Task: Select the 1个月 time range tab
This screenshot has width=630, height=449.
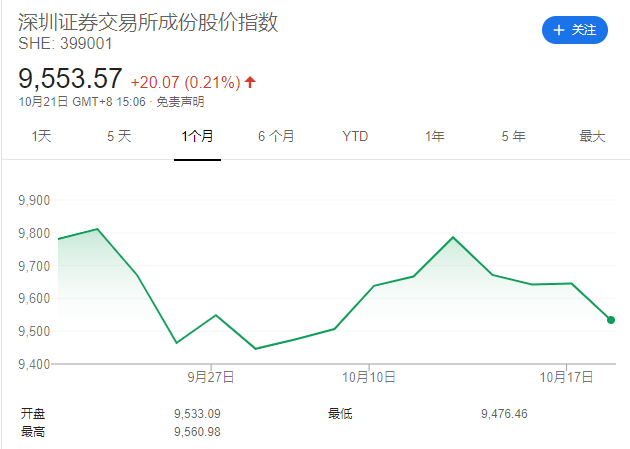Action: [197, 136]
